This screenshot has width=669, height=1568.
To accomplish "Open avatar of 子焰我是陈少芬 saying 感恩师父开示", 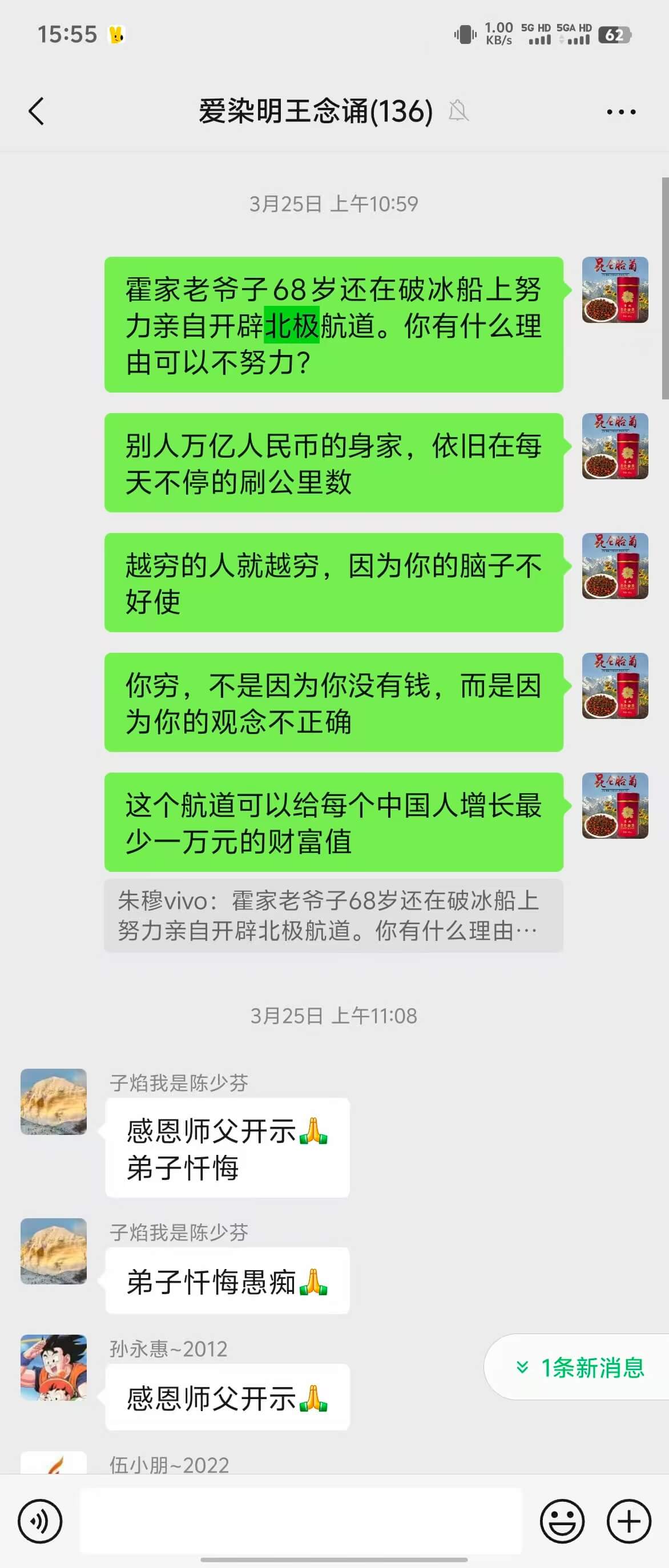I will [54, 1101].
